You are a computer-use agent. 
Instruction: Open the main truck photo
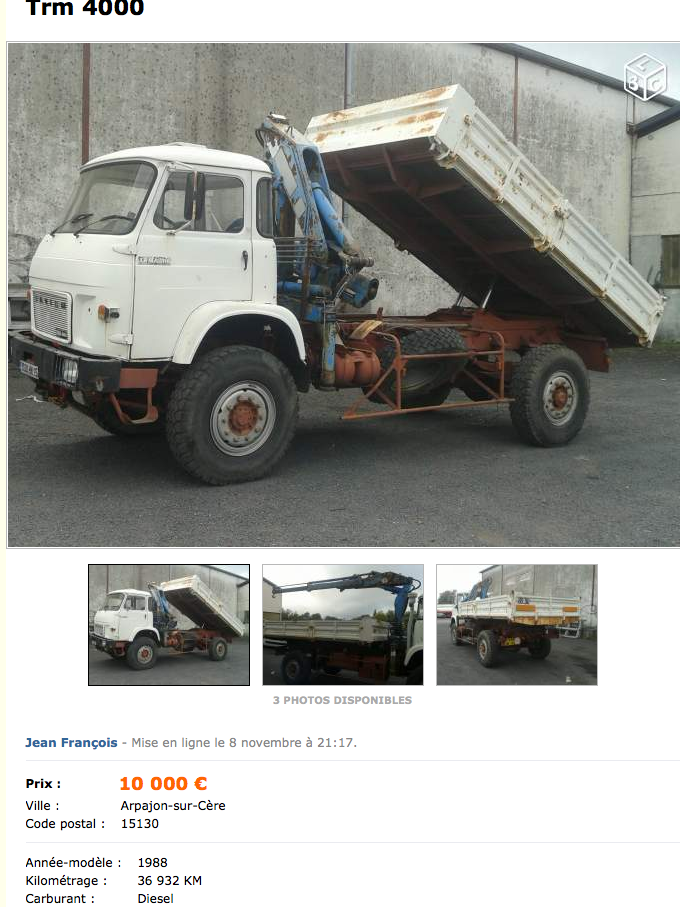tap(343, 295)
